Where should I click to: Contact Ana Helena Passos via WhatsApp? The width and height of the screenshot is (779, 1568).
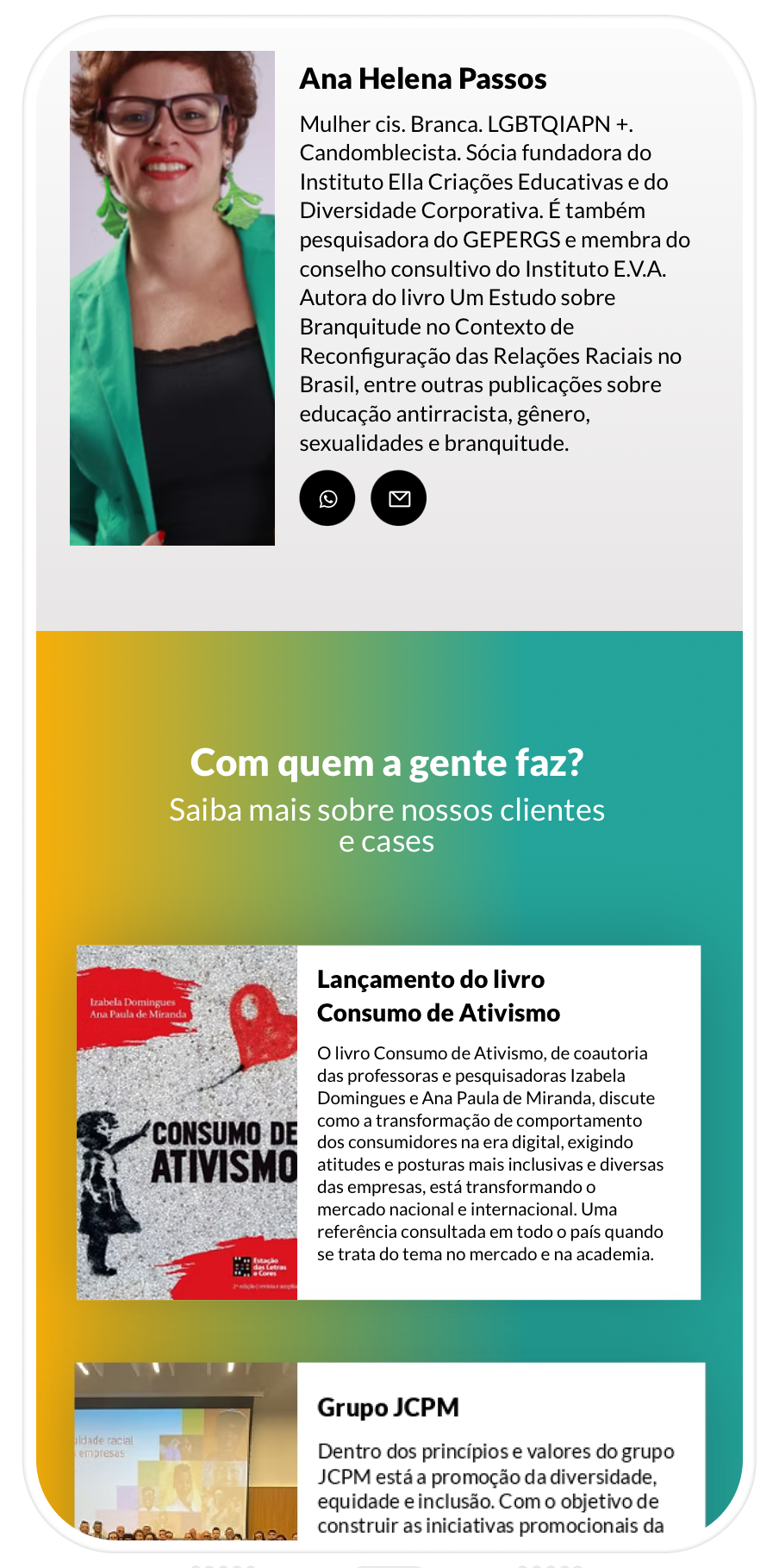(x=327, y=498)
